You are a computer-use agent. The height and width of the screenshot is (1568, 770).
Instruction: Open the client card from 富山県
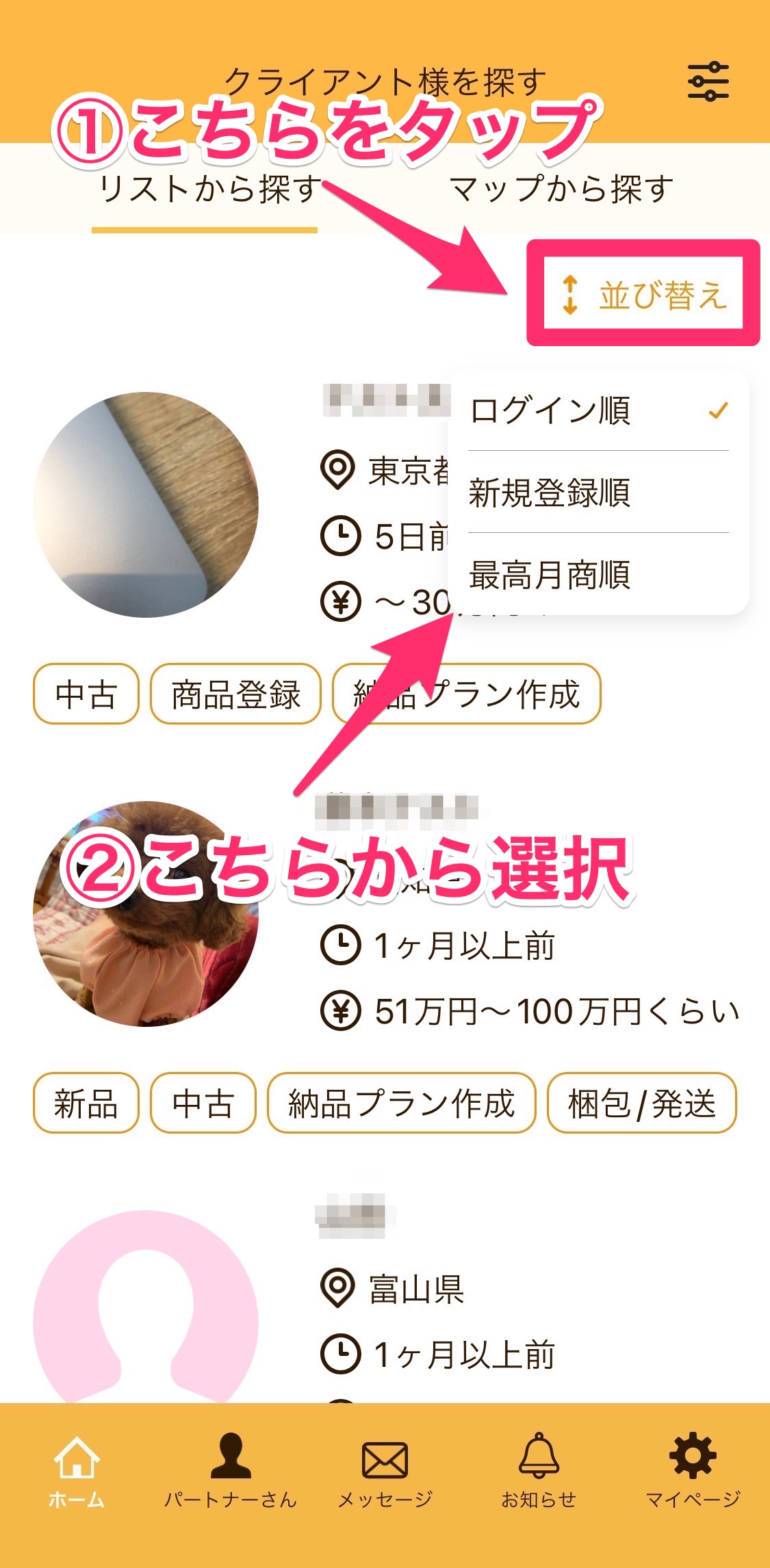tap(416, 1290)
